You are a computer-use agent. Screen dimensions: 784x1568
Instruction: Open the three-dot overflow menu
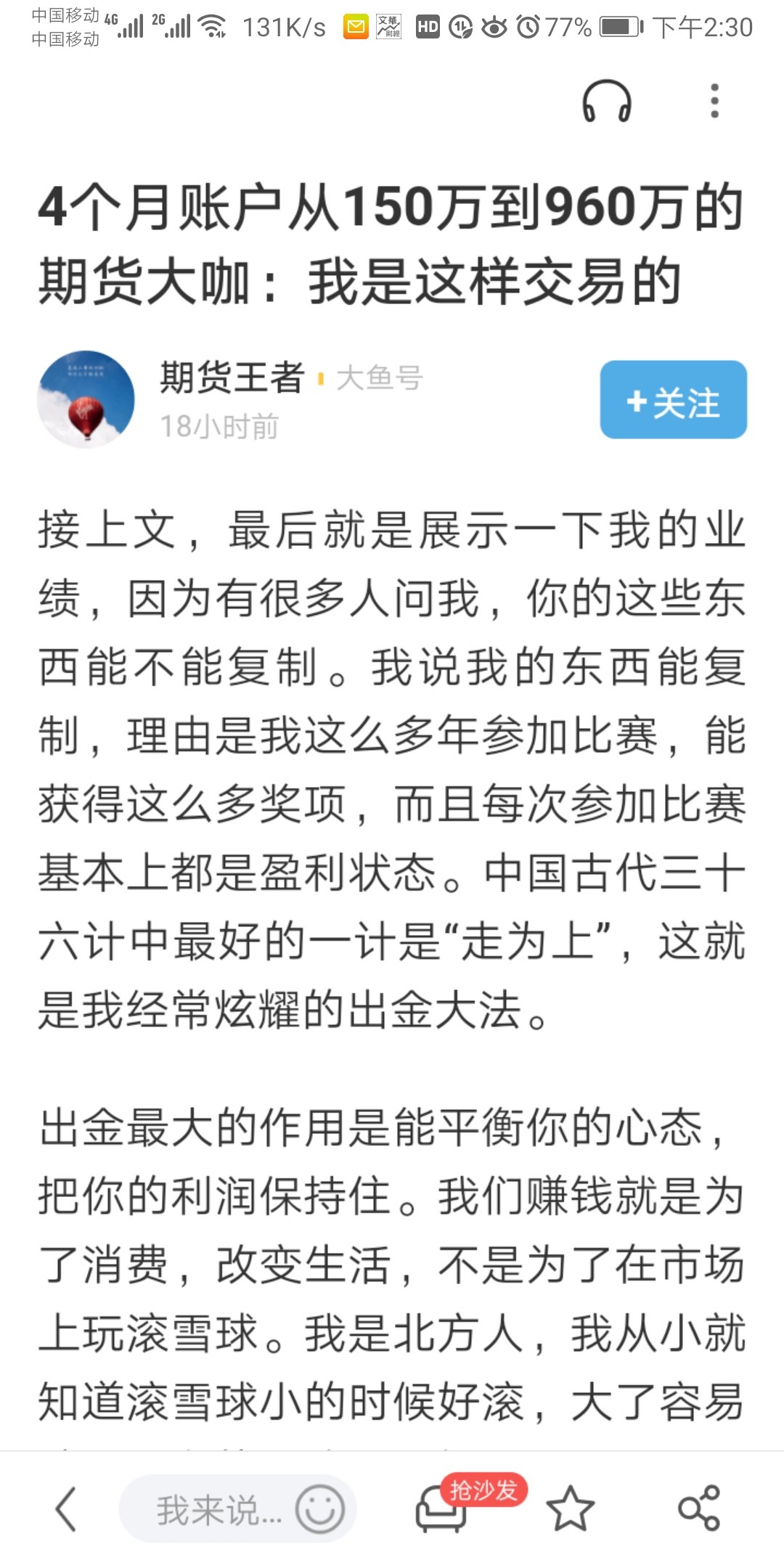coord(714,101)
